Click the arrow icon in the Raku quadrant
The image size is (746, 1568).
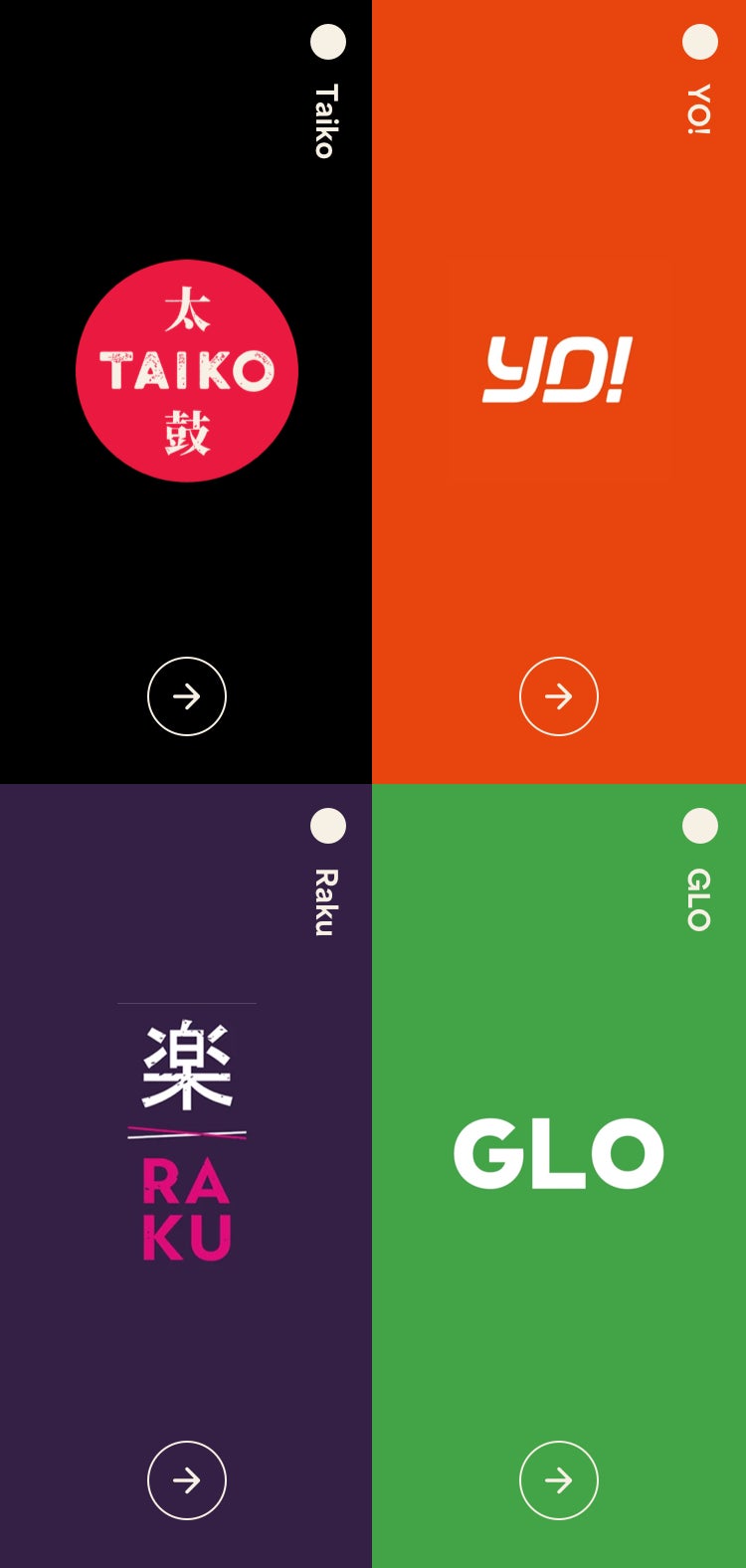point(186,1479)
